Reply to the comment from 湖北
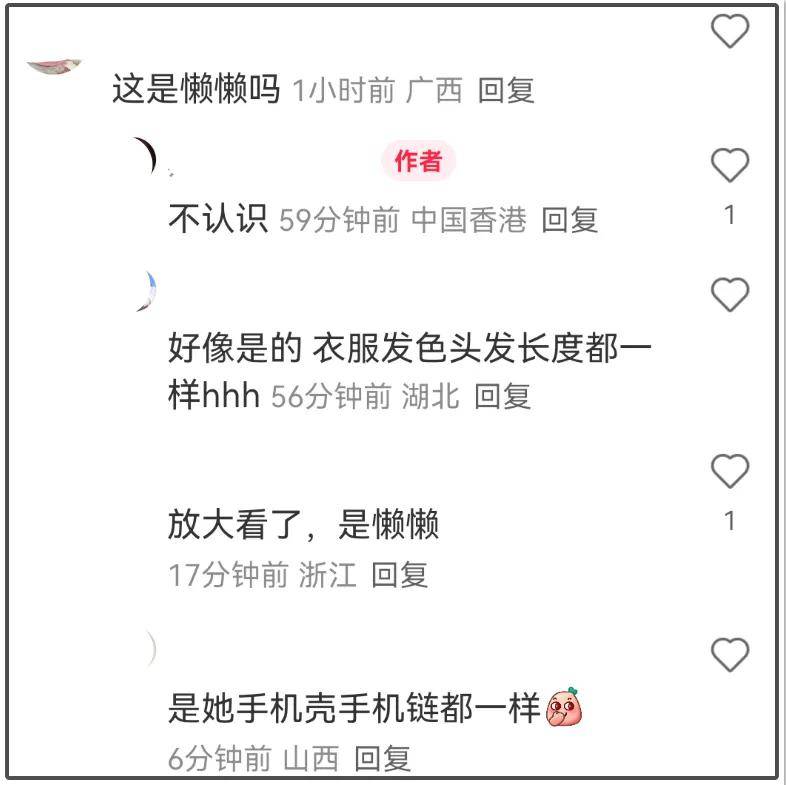This screenshot has height=785, width=786. [x=502, y=396]
